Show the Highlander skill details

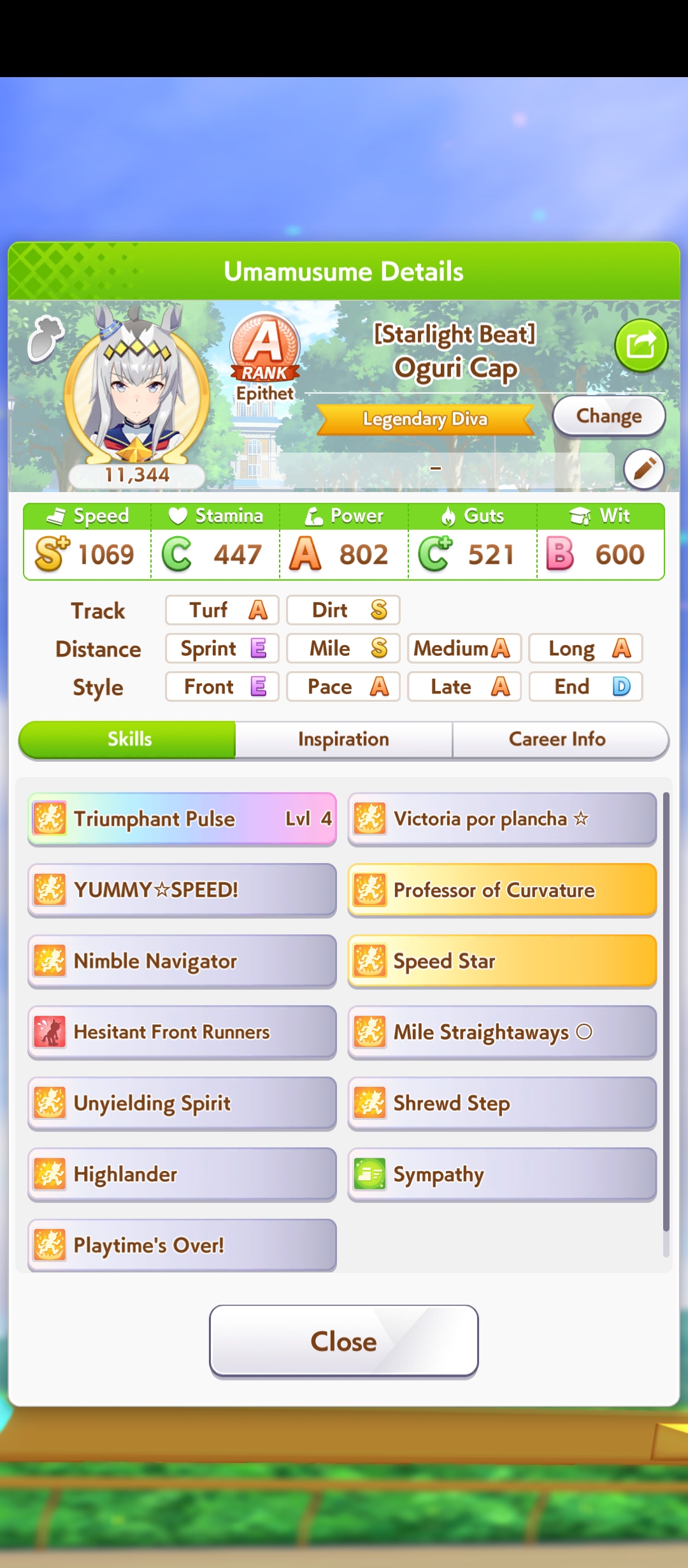(x=182, y=1175)
